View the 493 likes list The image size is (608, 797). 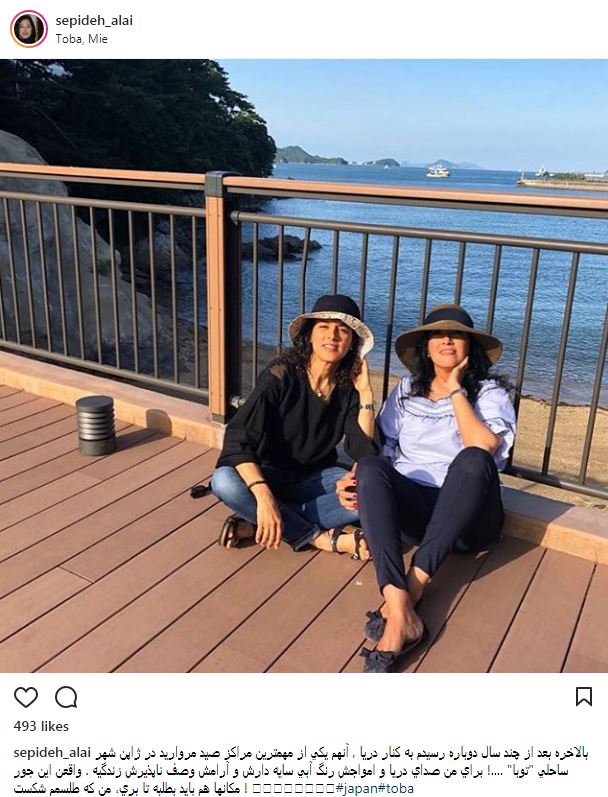point(41,726)
